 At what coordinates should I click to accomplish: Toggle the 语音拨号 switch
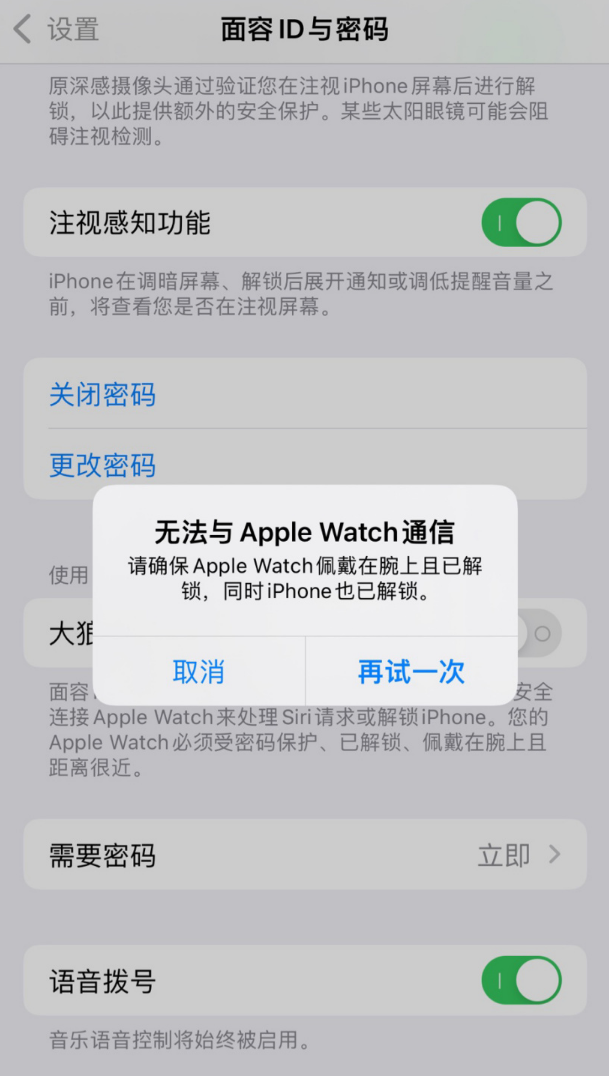click(x=521, y=980)
